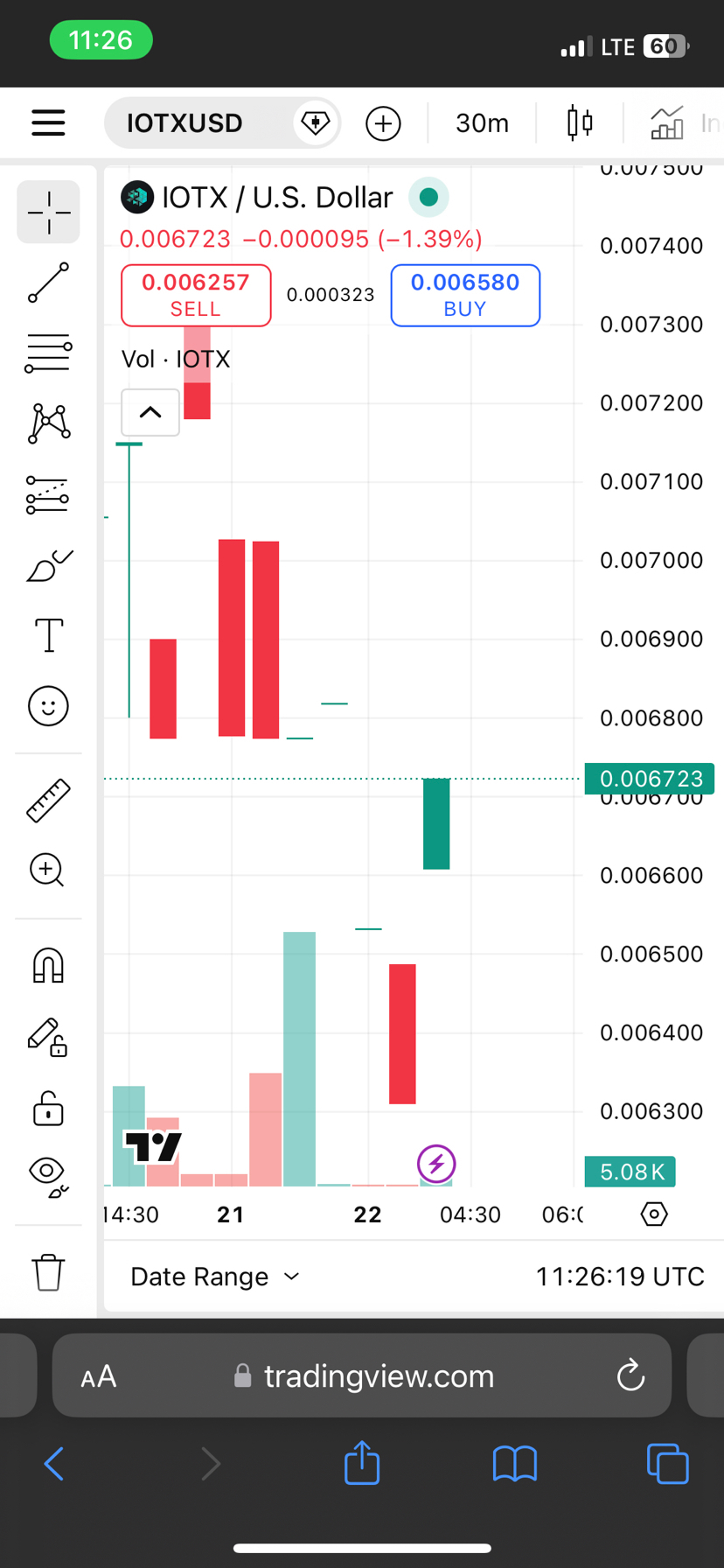Delete drawings with the trash icon
The image size is (724, 1568).
(x=48, y=1271)
